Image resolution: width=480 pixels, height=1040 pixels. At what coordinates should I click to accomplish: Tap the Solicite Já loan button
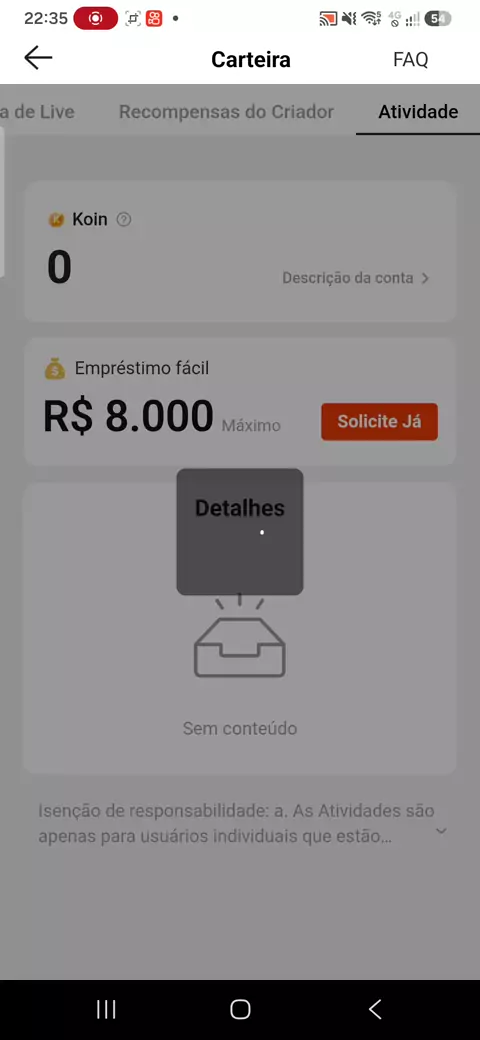point(379,422)
